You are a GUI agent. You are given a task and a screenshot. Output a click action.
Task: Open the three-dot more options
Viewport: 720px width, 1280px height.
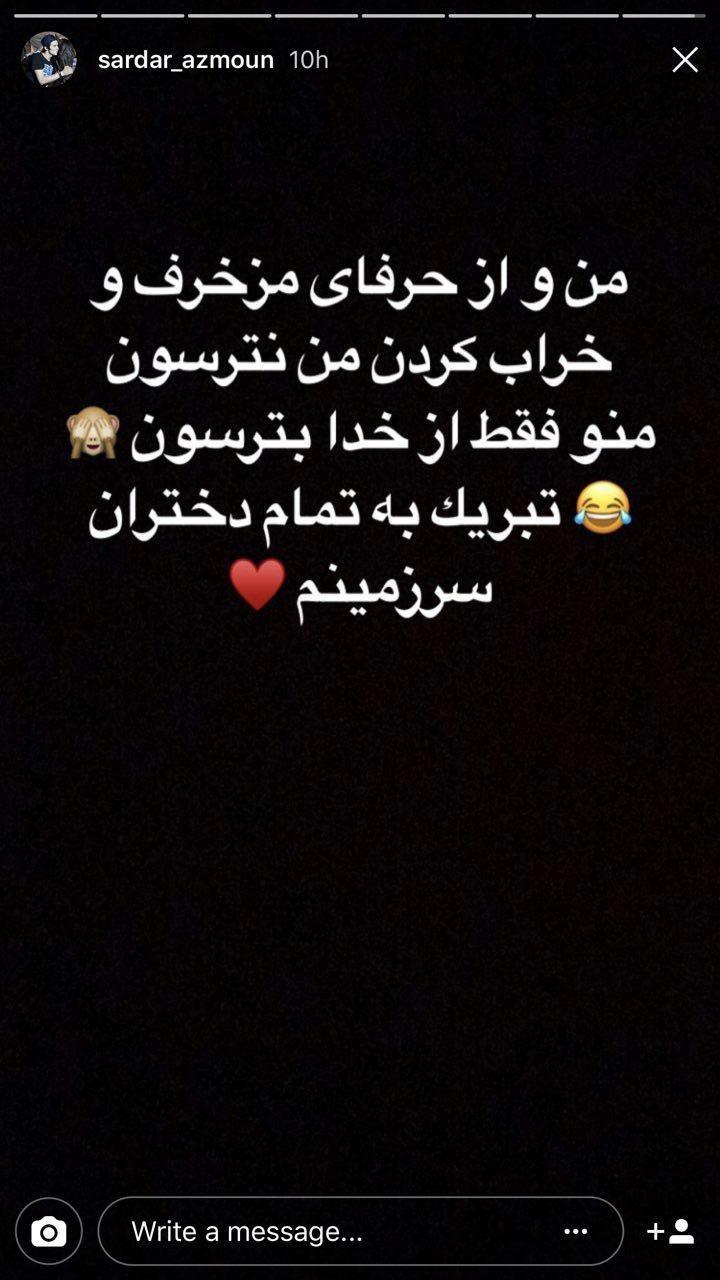pyautogui.click(x=575, y=1232)
